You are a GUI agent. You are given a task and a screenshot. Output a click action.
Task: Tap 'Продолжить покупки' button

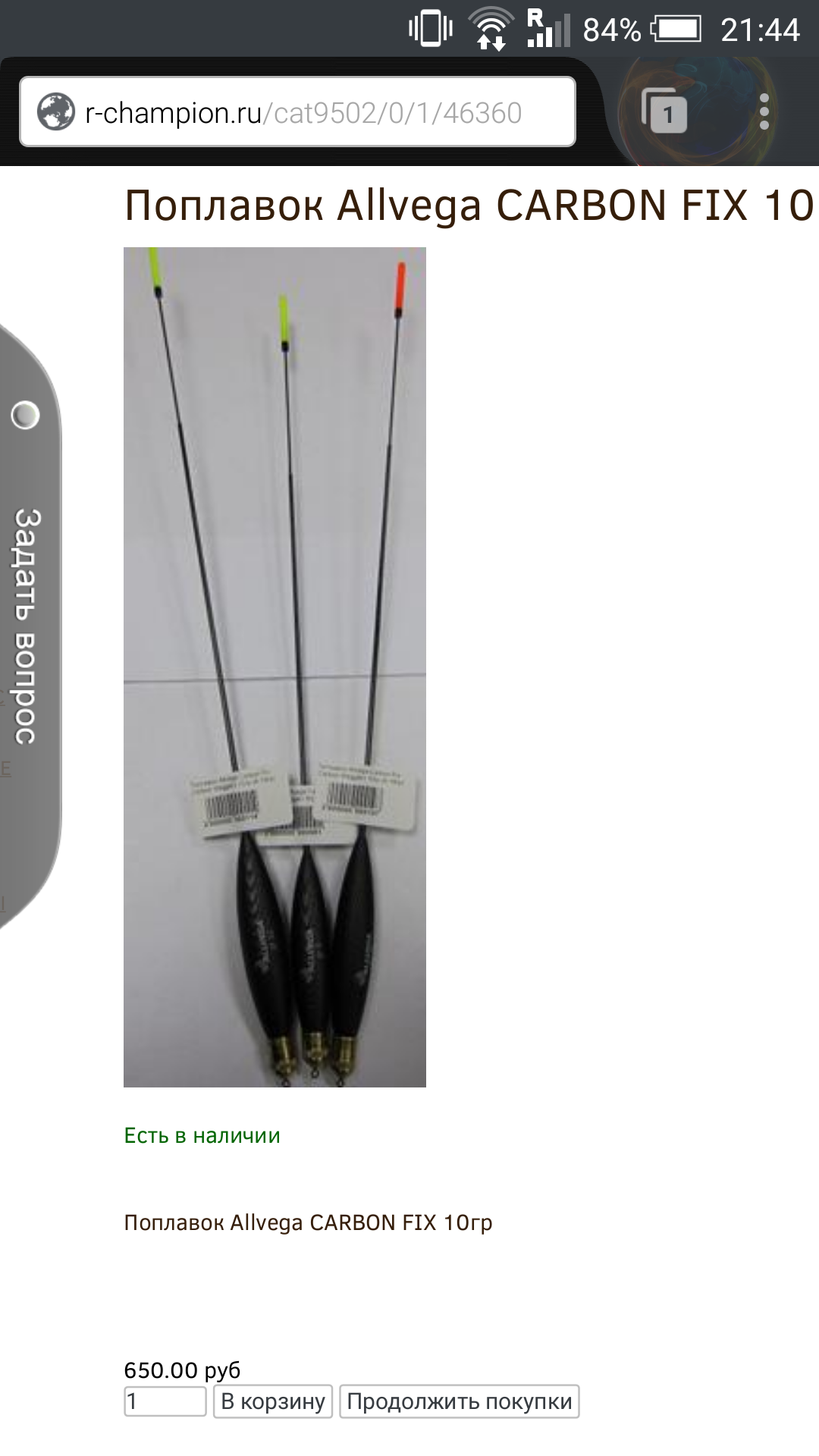coord(459,1401)
